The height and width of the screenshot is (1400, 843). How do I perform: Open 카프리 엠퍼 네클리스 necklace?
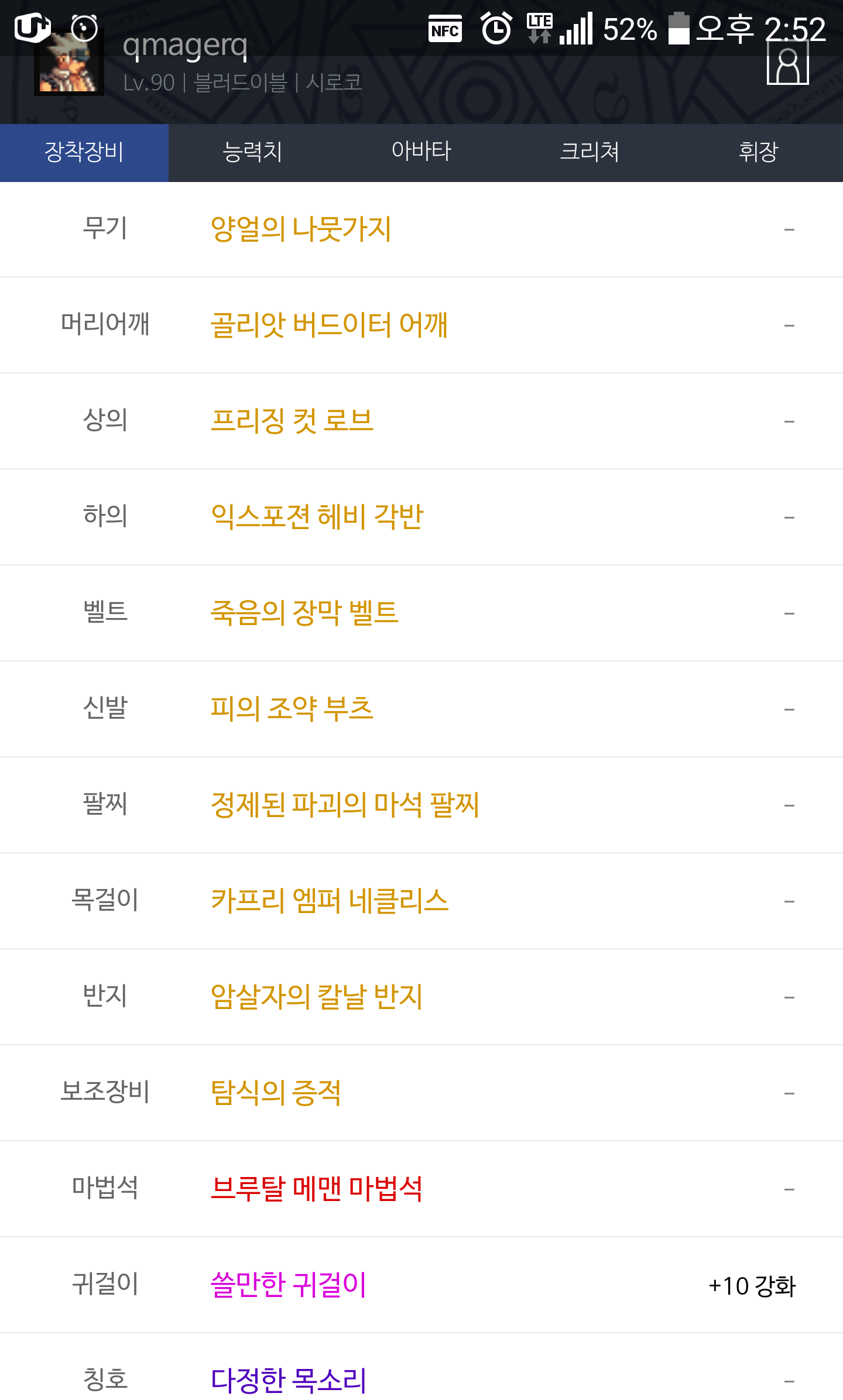329,901
